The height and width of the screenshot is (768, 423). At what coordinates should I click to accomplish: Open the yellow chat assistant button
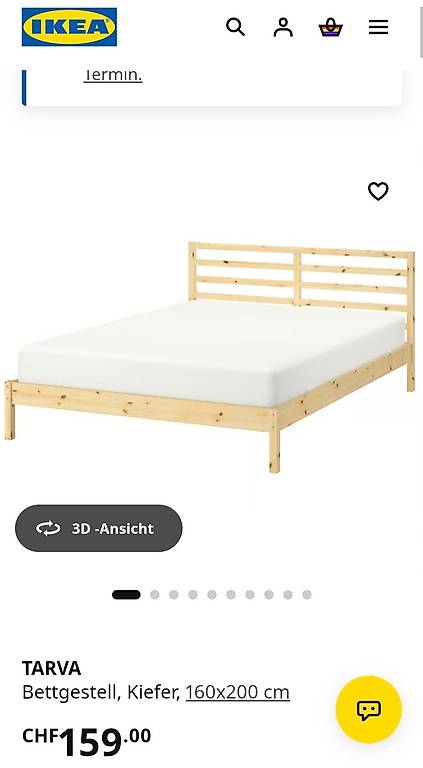click(369, 709)
